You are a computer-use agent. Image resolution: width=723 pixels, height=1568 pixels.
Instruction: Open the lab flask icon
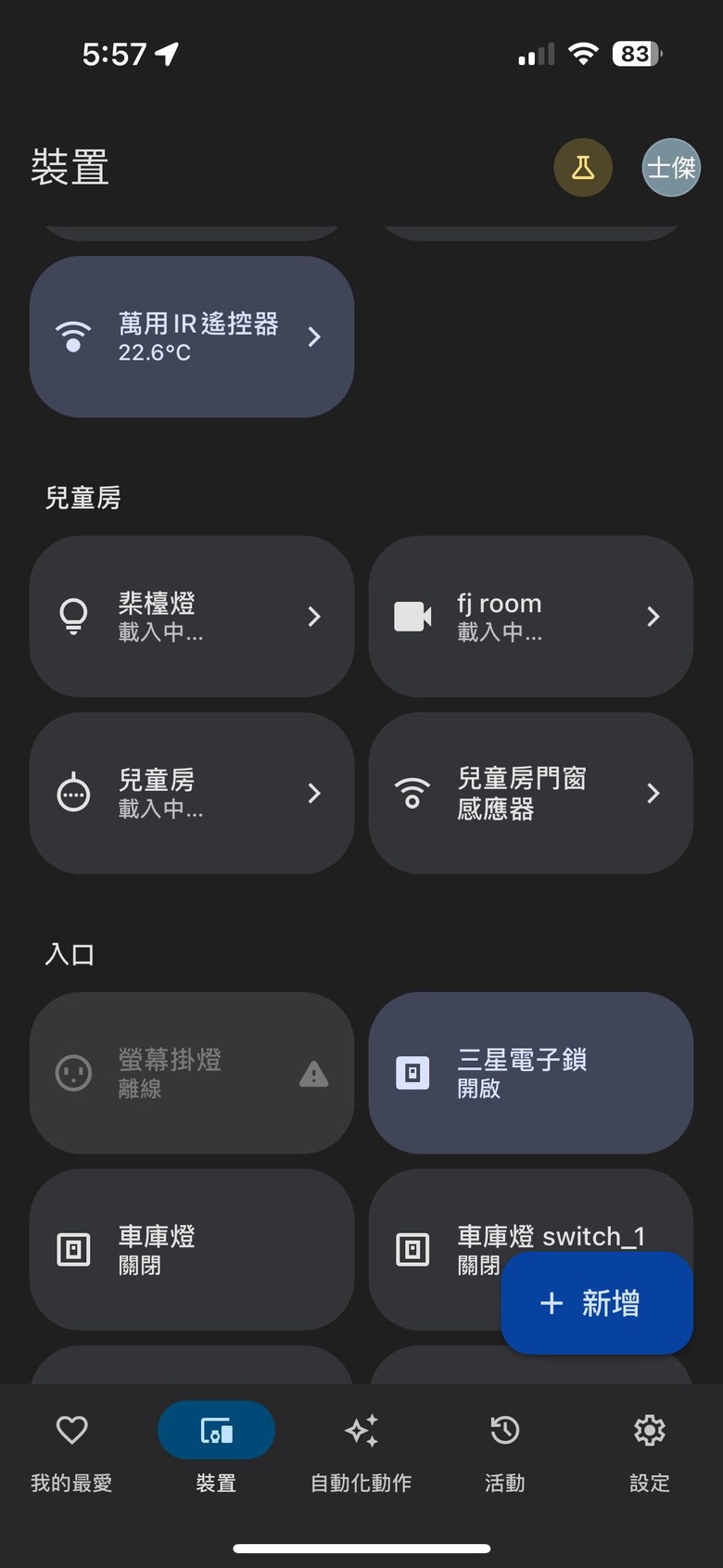[x=583, y=168]
